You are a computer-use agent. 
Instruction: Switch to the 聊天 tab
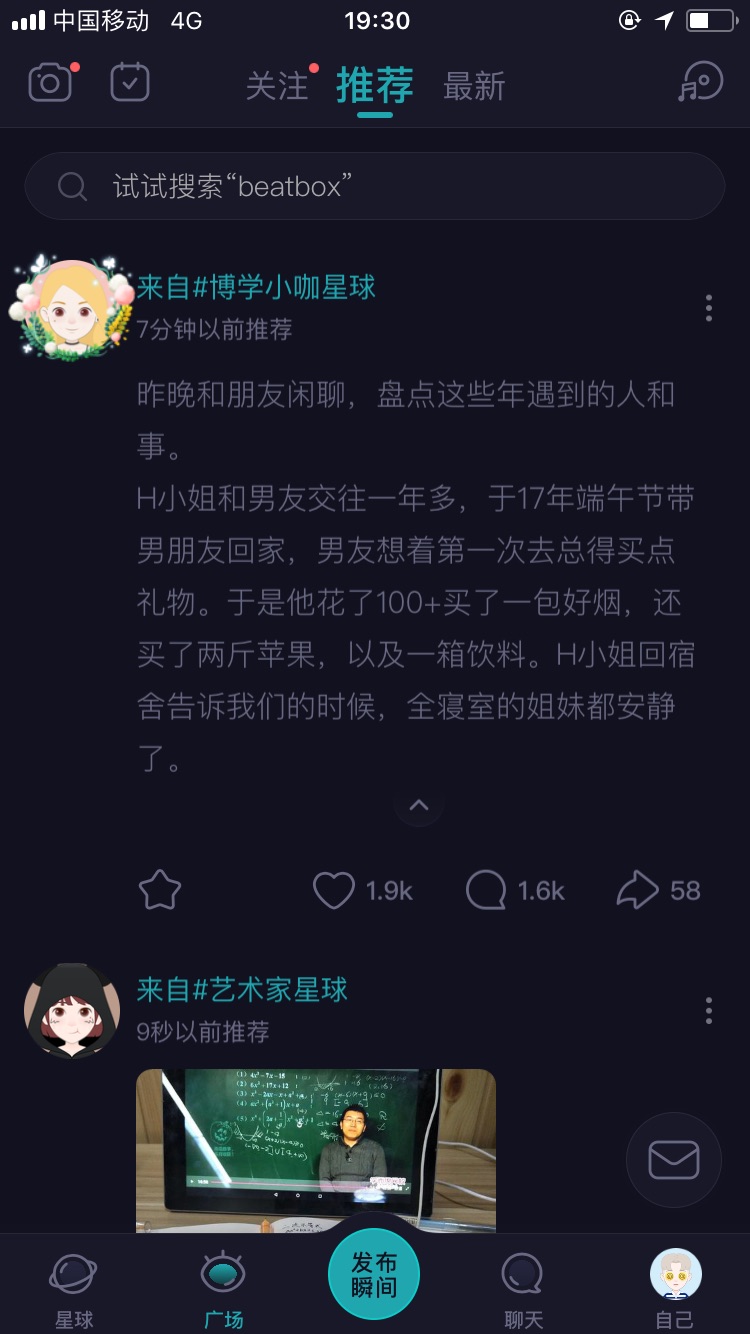[x=523, y=1290]
